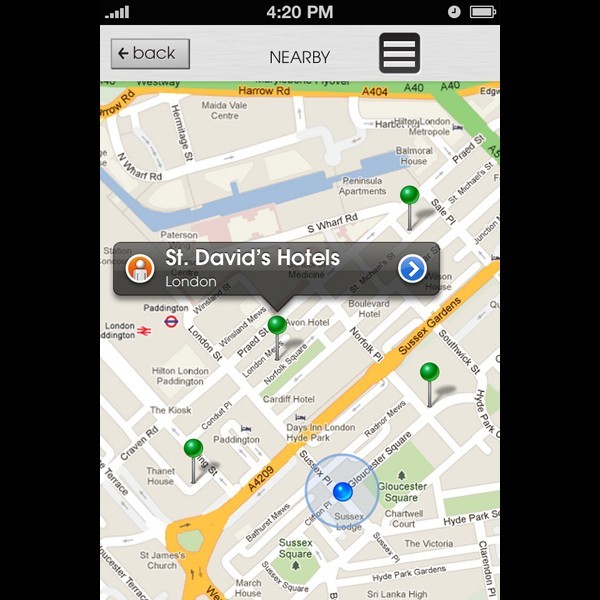Go back using the back button

click(150, 54)
